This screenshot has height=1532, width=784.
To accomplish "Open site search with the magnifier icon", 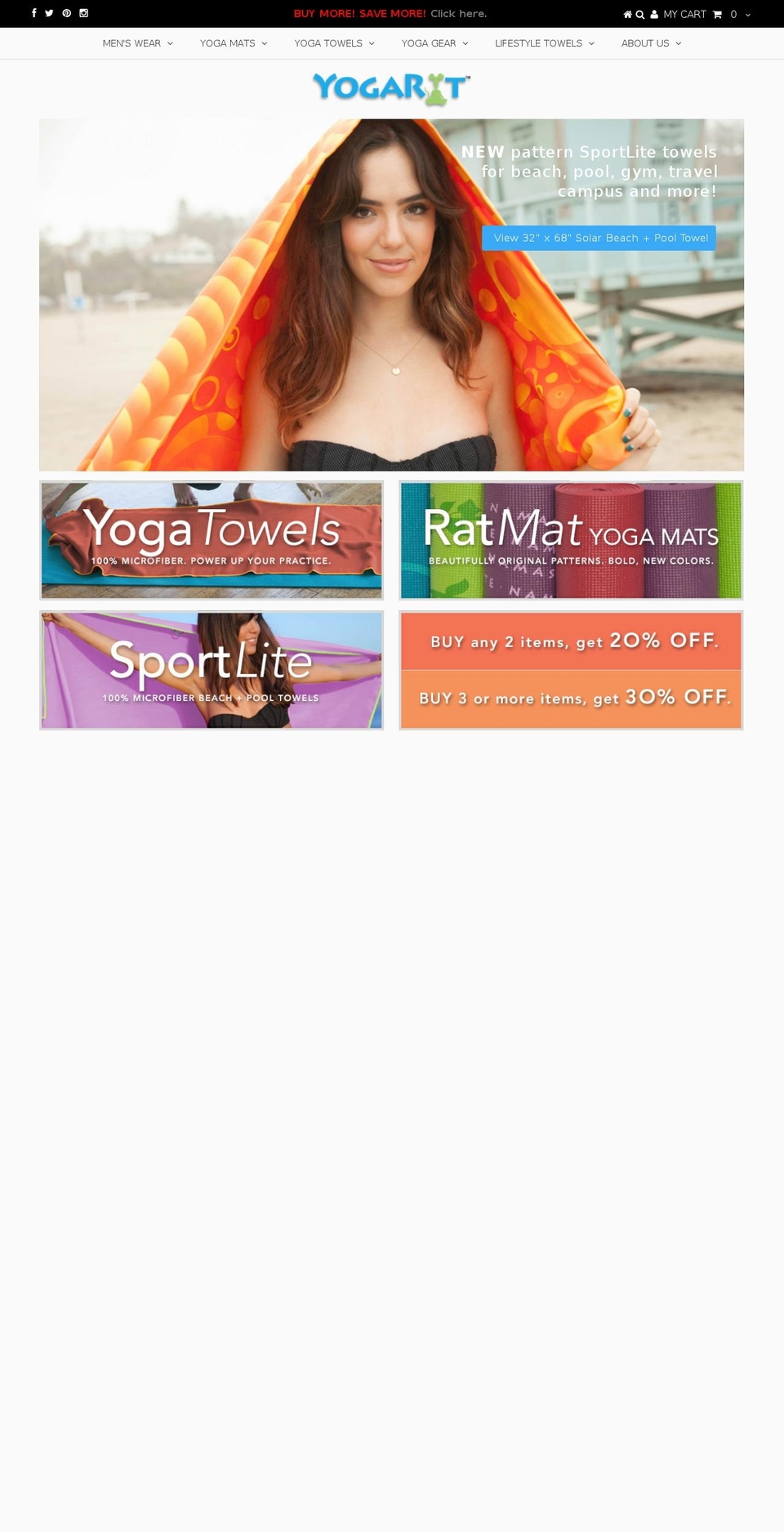I will (x=641, y=15).
